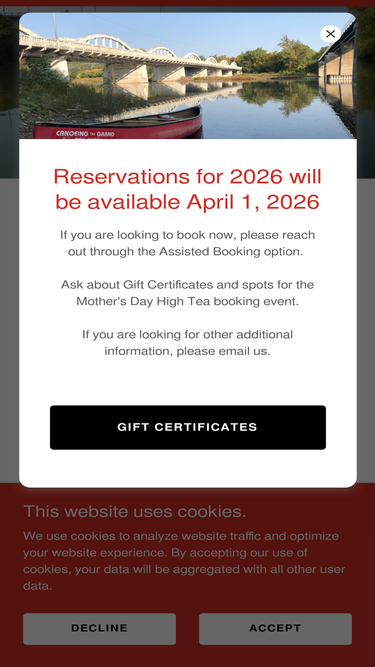Viewport: 375px width, 667px height.
Task: Accept the website cookies
Action: (x=276, y=629)
